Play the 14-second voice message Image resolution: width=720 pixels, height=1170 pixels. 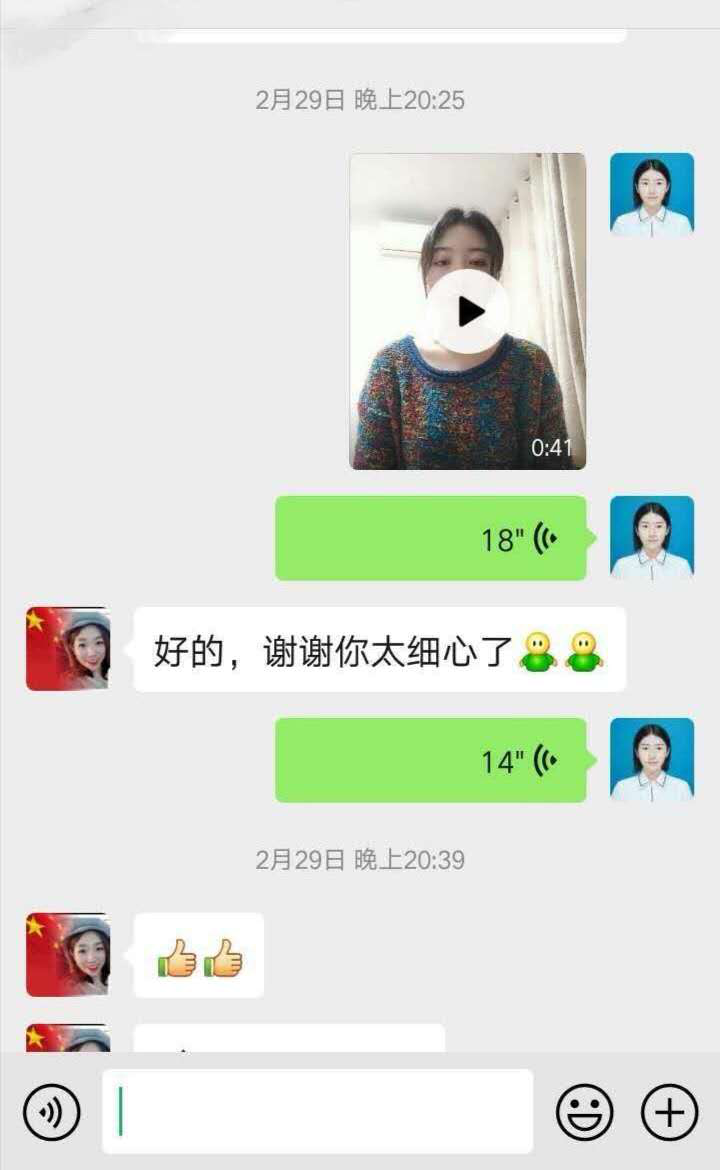click(431, 760)
